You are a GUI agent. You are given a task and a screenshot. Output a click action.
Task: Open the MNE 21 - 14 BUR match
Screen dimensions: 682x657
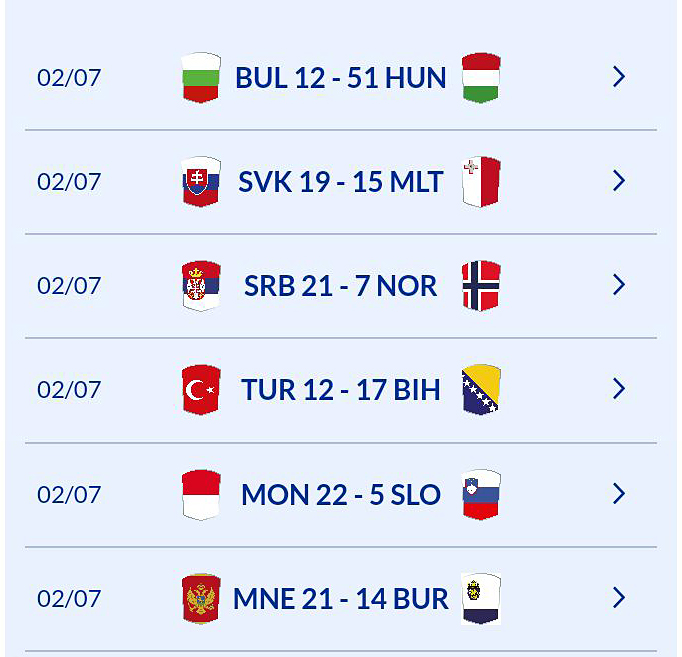[340, 598]
